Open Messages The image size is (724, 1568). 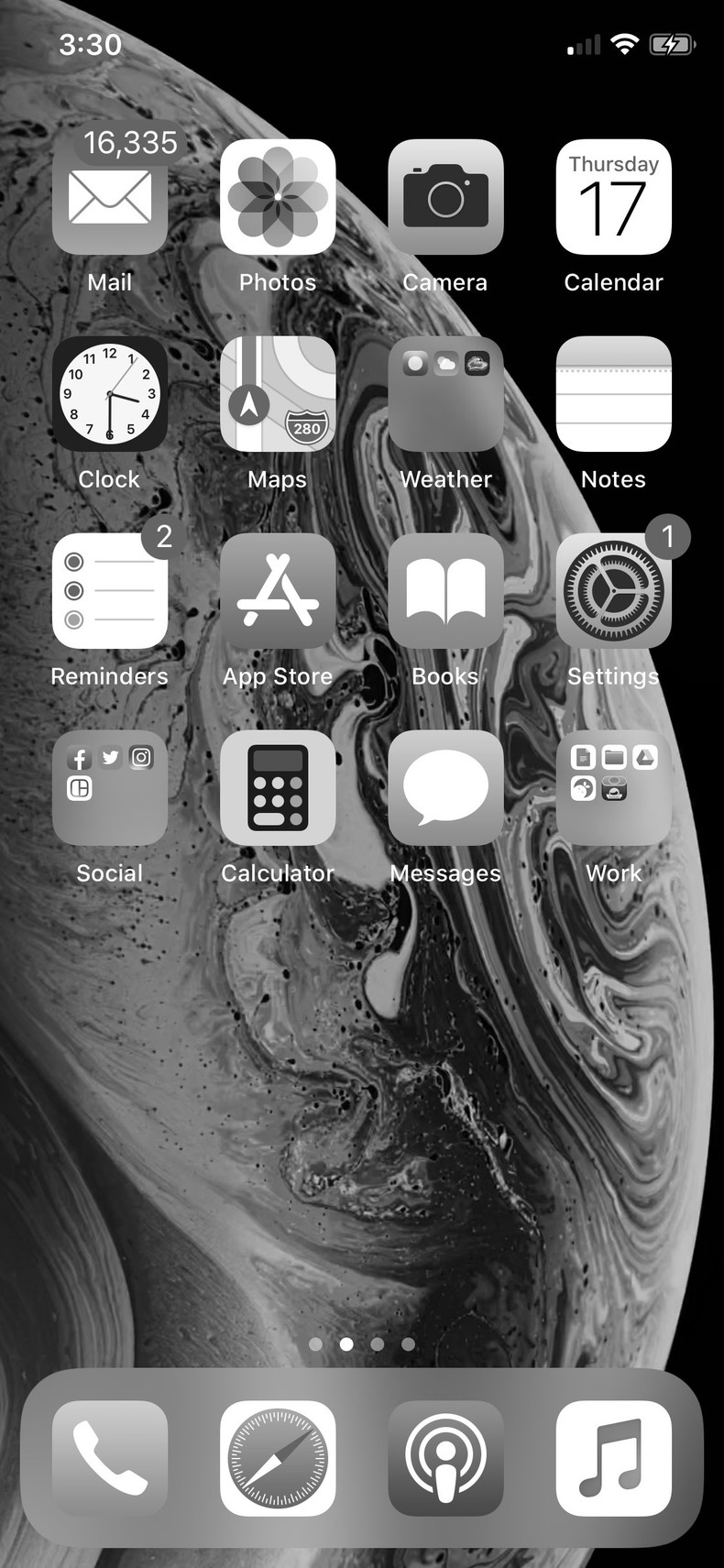coord(445,788)
